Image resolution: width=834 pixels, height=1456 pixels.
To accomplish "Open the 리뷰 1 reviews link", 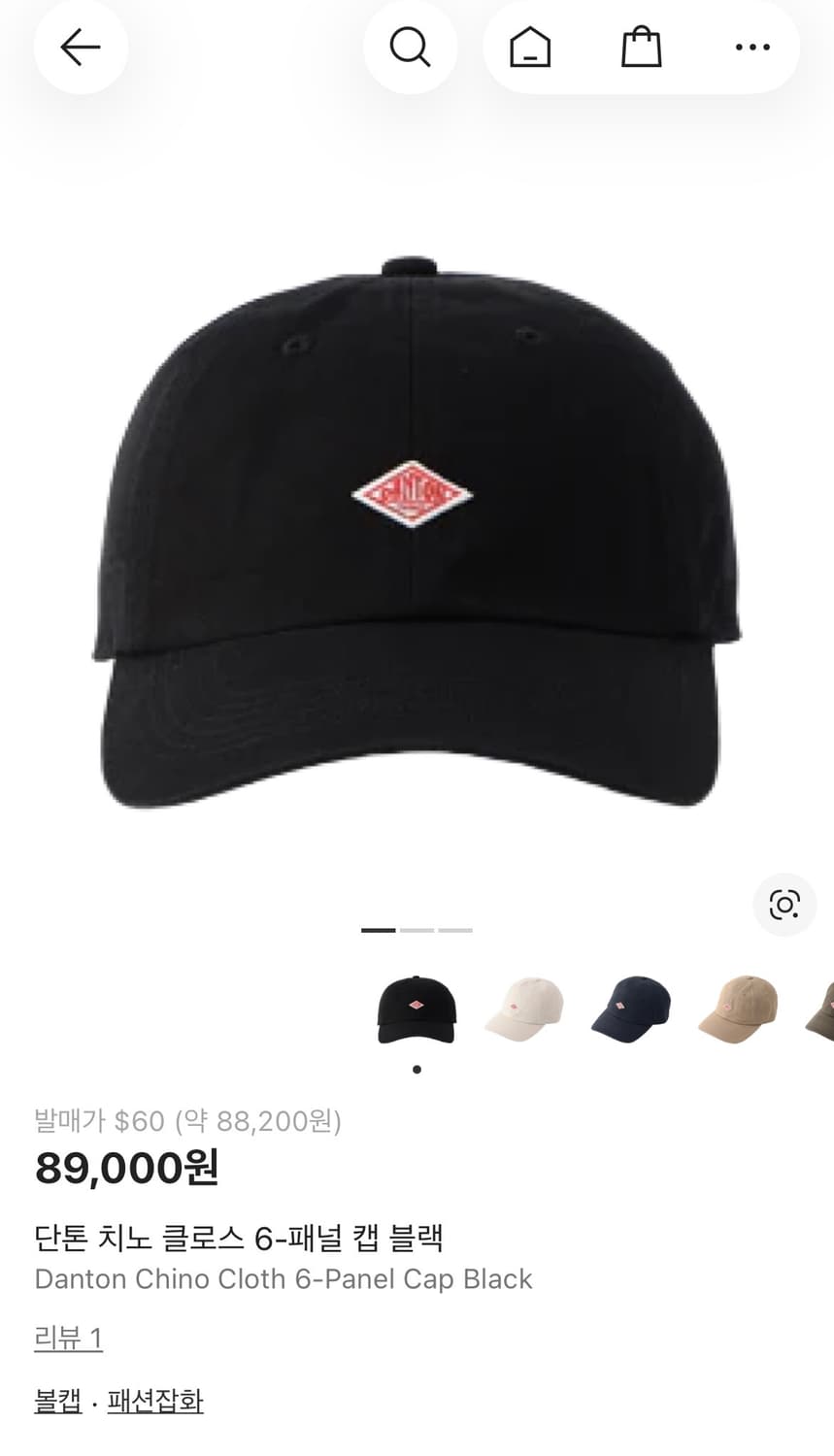I will (68, 1338).
